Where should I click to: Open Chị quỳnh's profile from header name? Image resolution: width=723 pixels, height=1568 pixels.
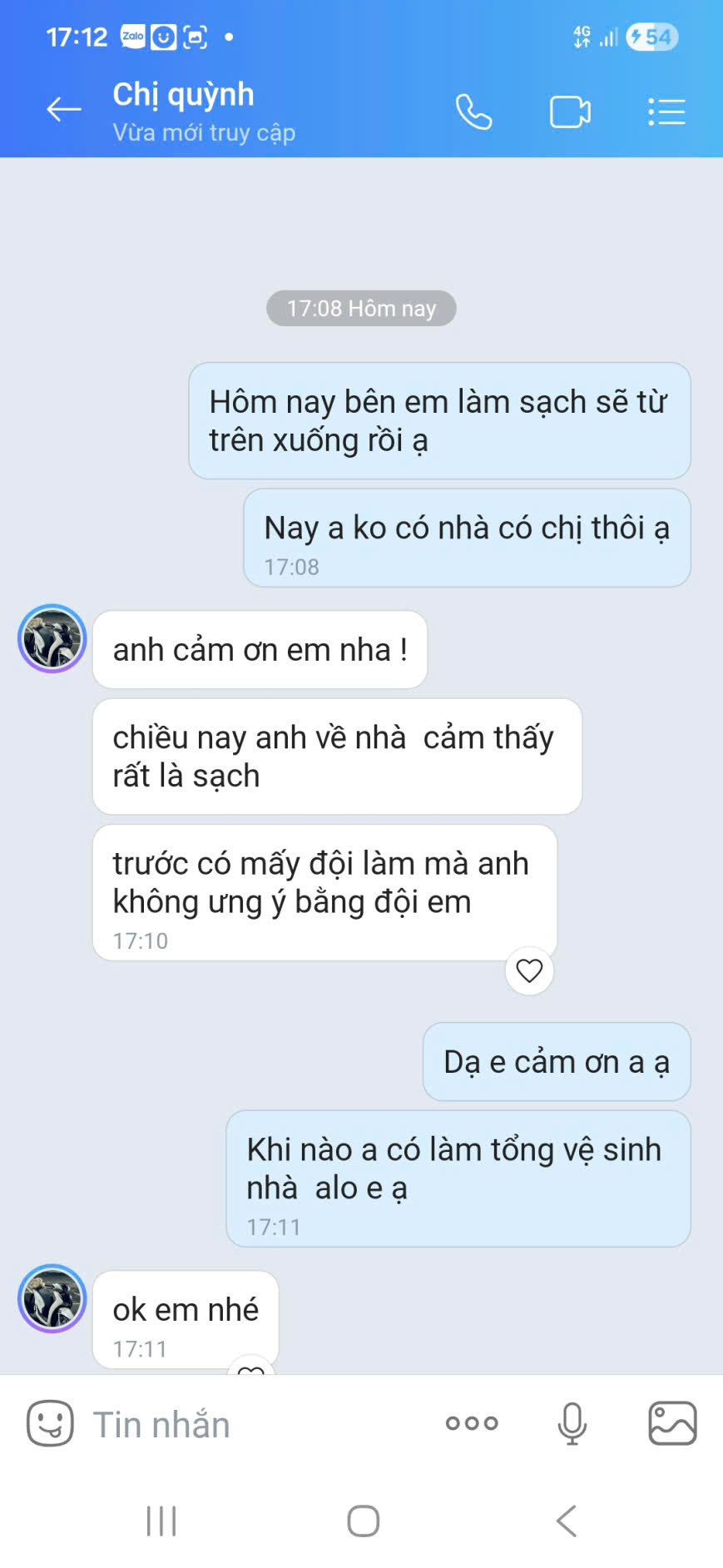click(183, 95)
